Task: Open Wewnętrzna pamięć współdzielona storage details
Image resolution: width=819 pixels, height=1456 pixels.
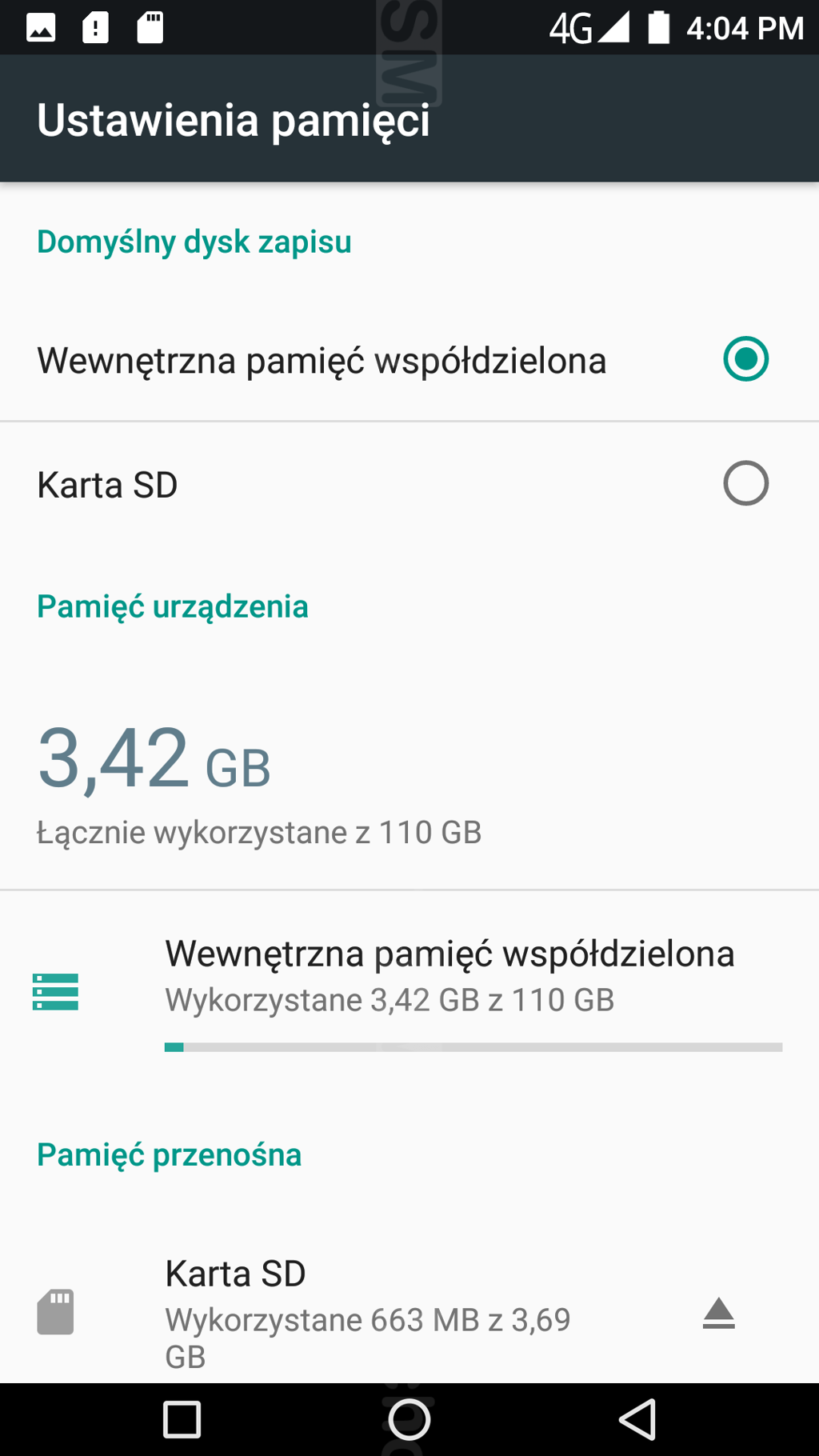Action: click(x=409, y=993)
